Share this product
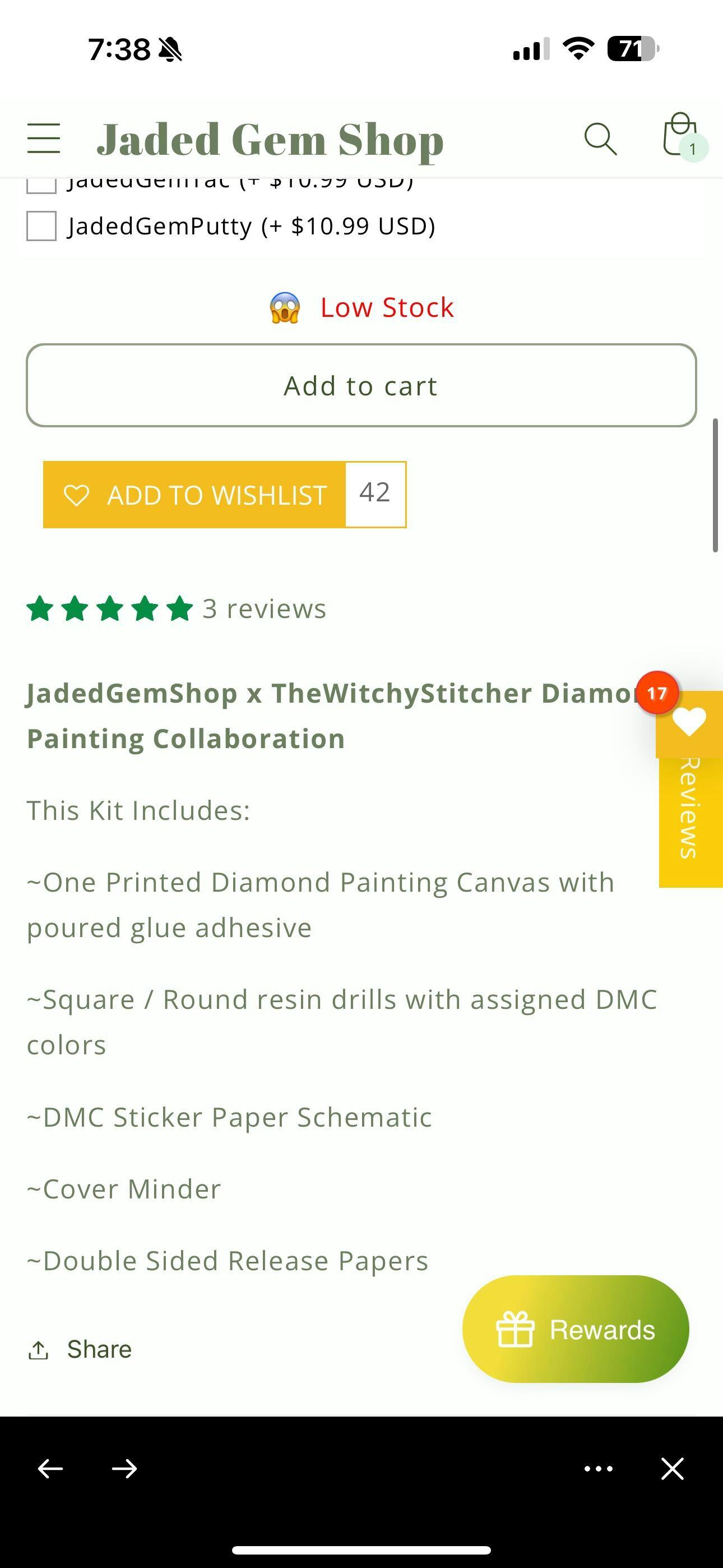Image resolution: width=723 pixels, height=1568 pixels. tap(80, 1349)
